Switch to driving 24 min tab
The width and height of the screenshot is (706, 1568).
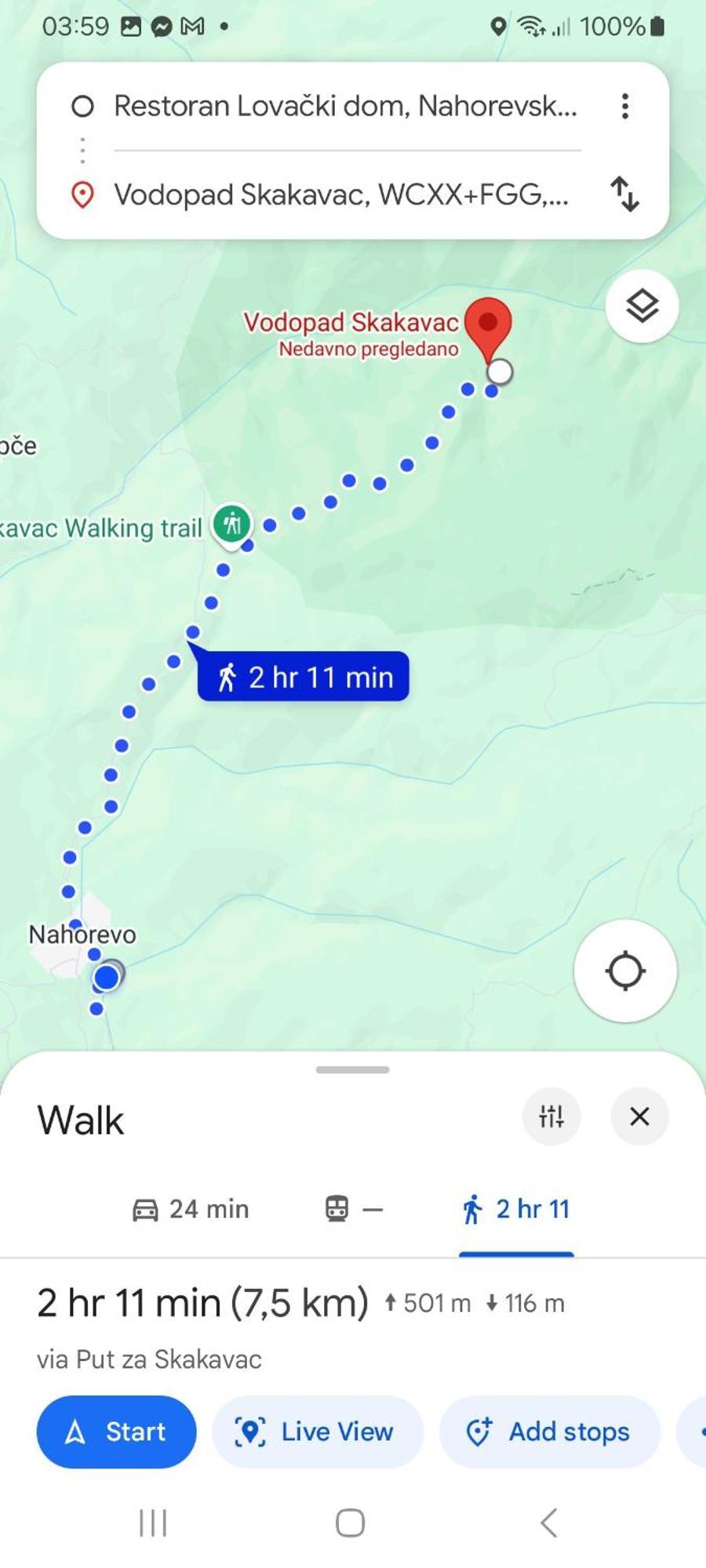coord(191,1209)
